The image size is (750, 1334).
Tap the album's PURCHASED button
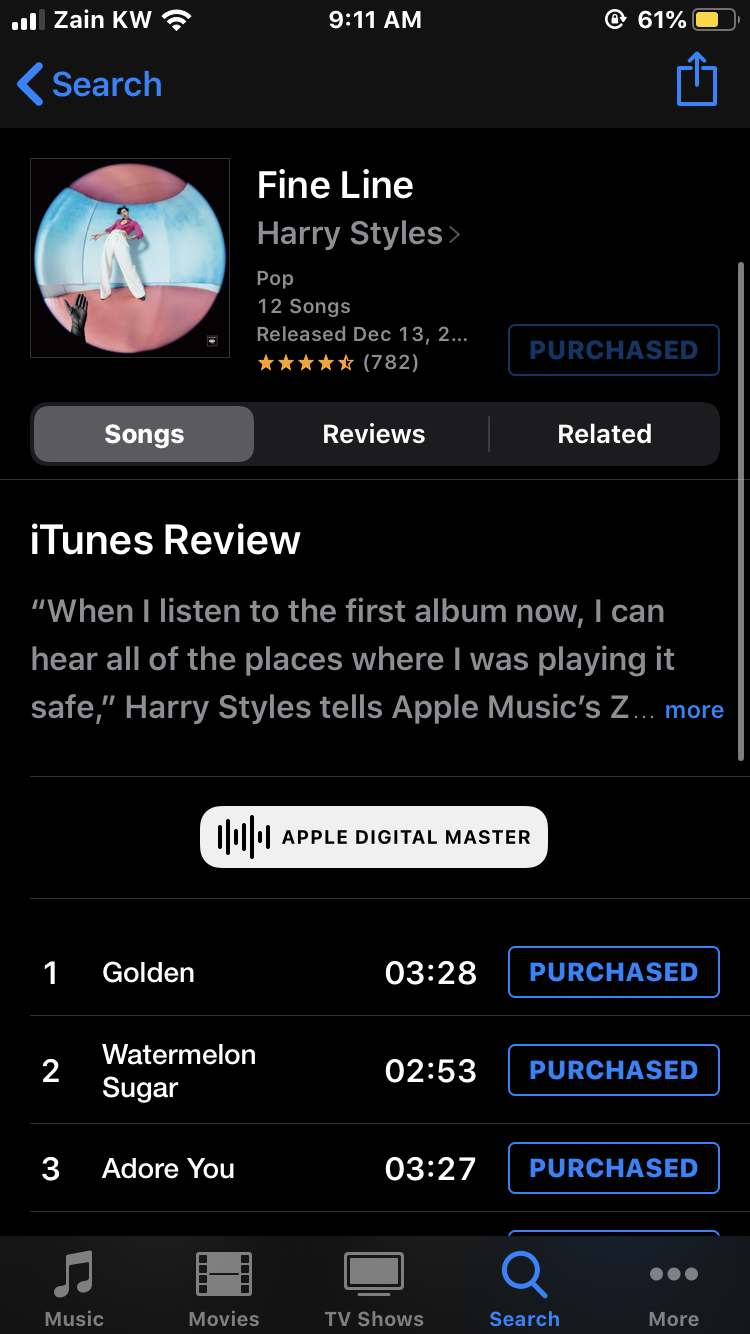click(x=613, y=350)
